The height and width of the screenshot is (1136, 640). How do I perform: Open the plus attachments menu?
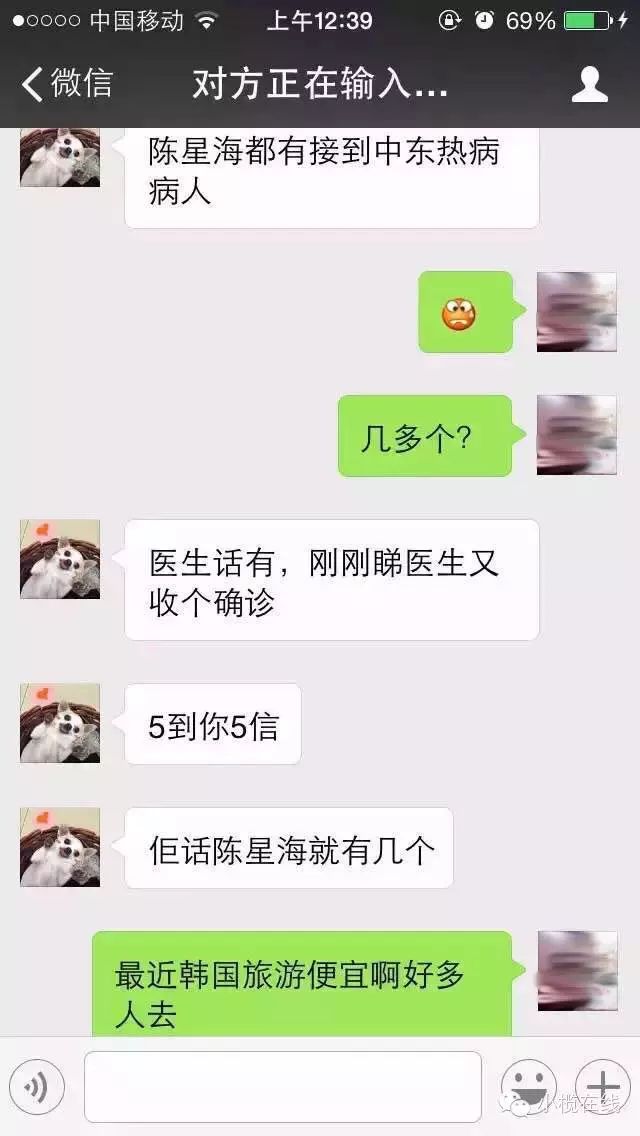click(x=603, y=1087)
